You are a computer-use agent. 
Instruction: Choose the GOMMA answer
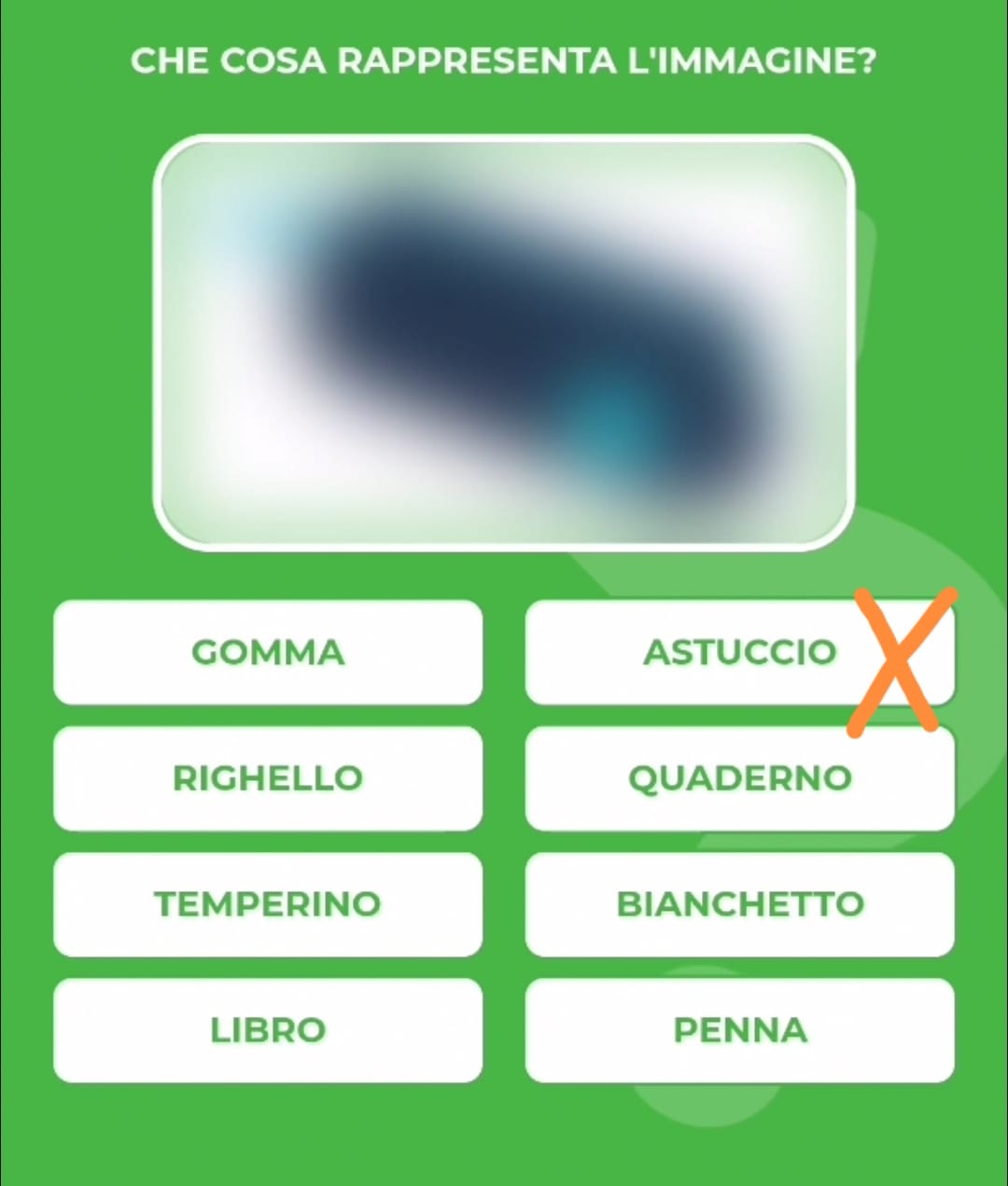268,652
